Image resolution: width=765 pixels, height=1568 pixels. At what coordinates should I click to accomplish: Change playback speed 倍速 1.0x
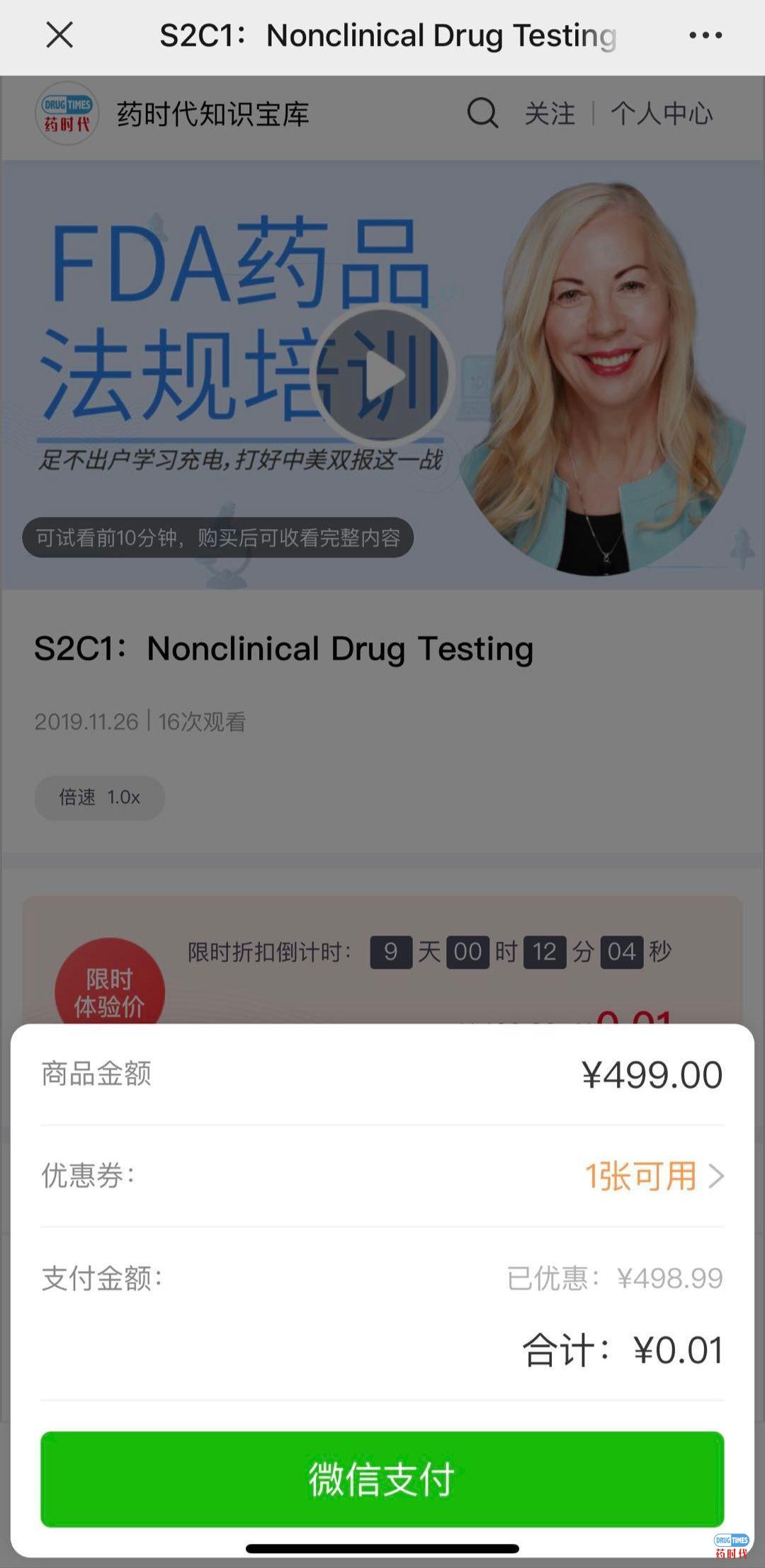tap(100, 797)
